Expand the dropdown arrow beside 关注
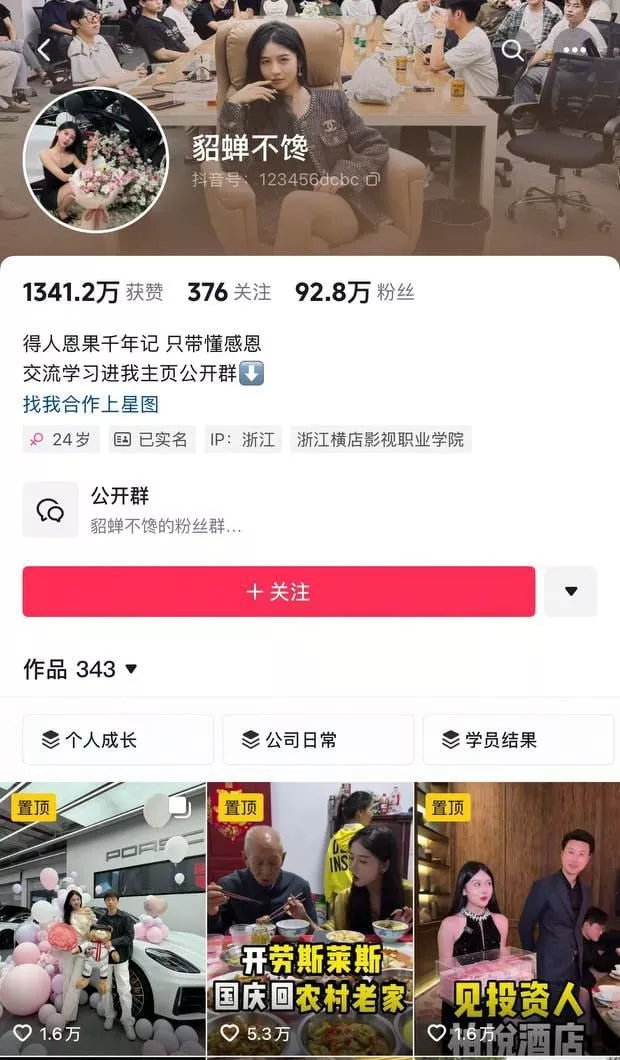The image size is (620, 1060). [x=571, y=592]
